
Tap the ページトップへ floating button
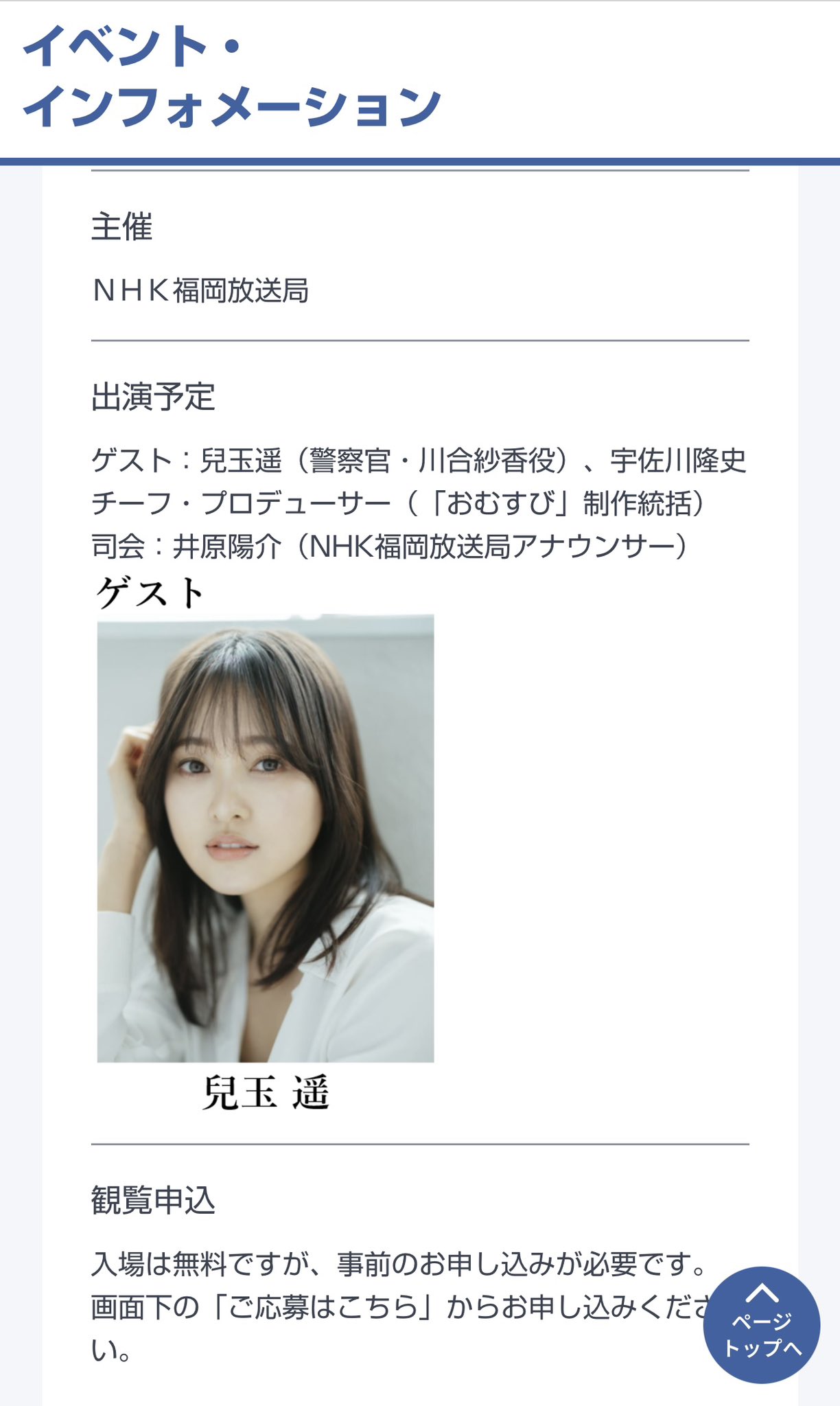[x=762, y=1324]
